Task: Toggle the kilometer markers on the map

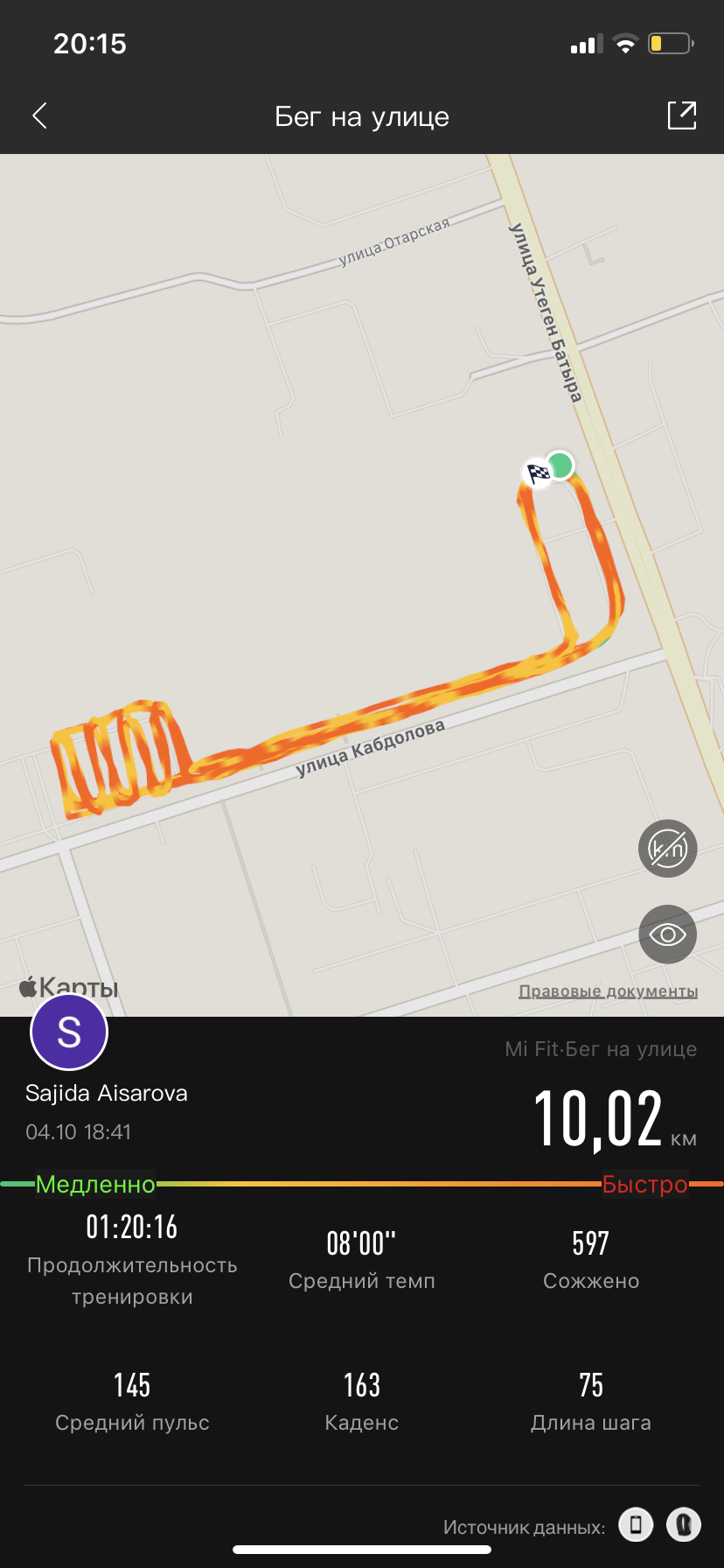Action: (x=667, y=848)
